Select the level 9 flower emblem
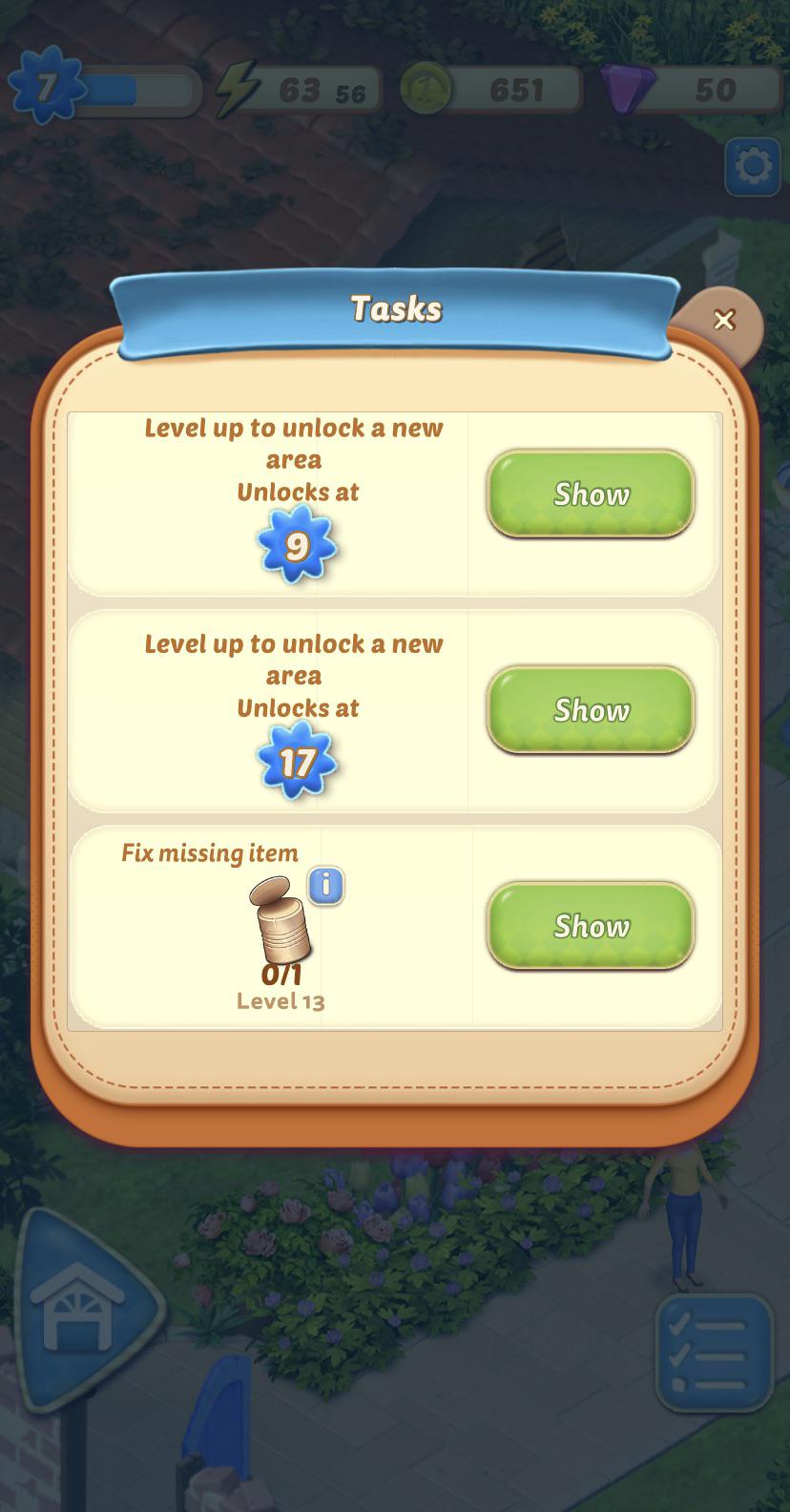 point(296,544)
